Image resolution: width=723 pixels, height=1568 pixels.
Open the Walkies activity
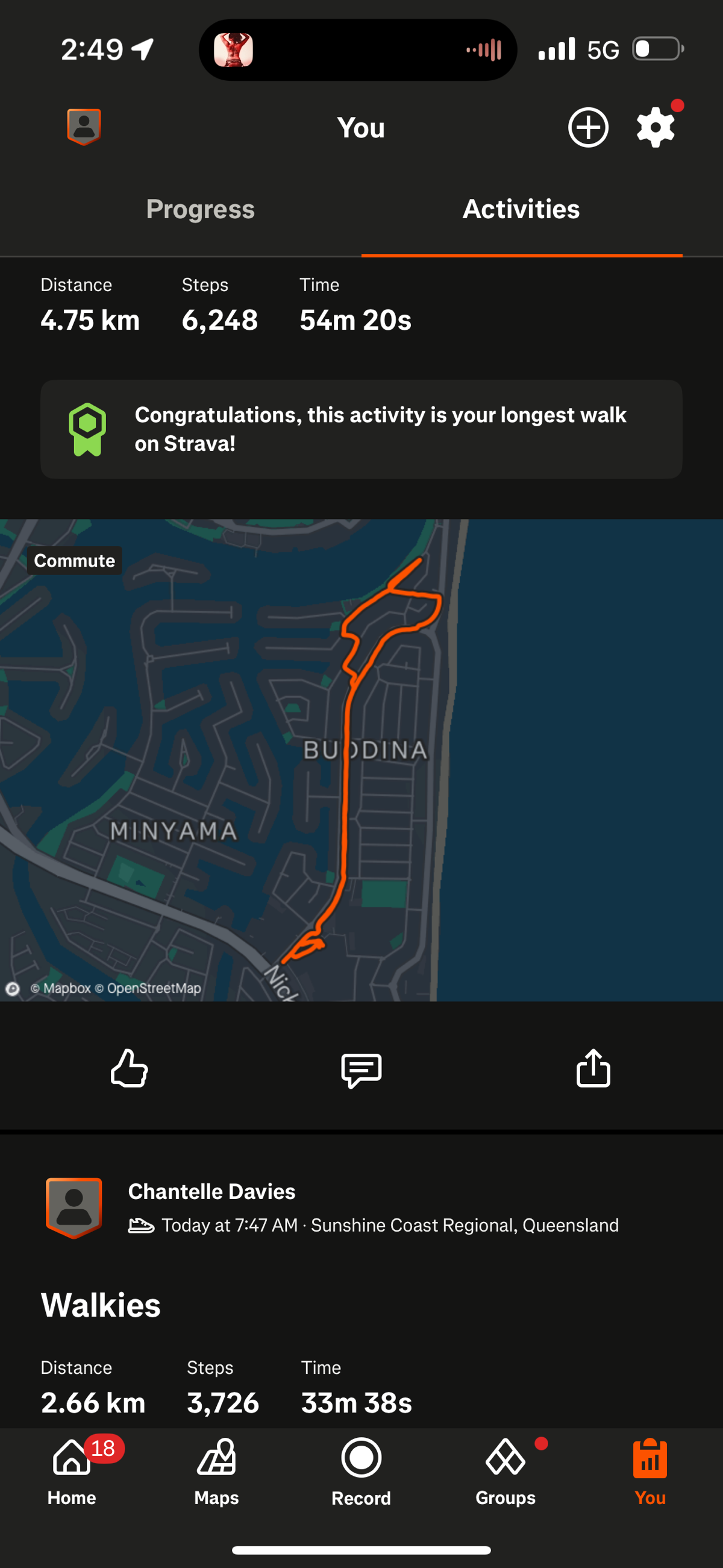(x=101, y=1305)
